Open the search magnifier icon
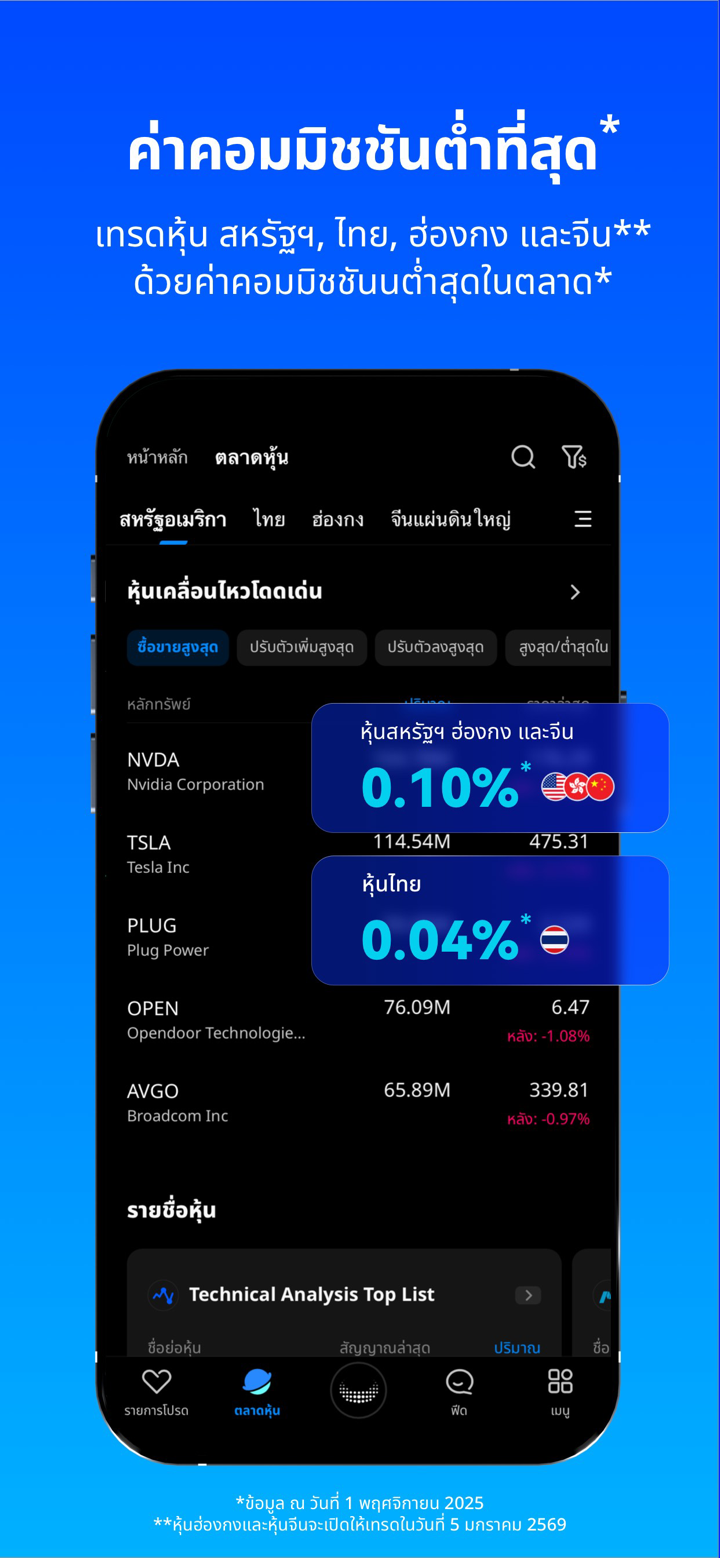The width and height of the screenshot is (720, 1558). tap(523, 457)
